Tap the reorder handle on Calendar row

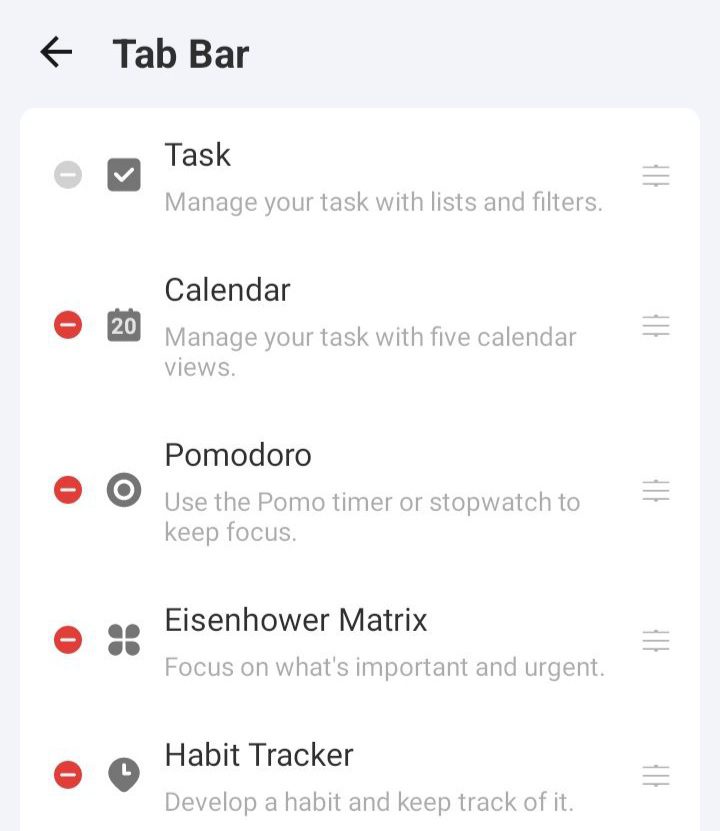655,325
